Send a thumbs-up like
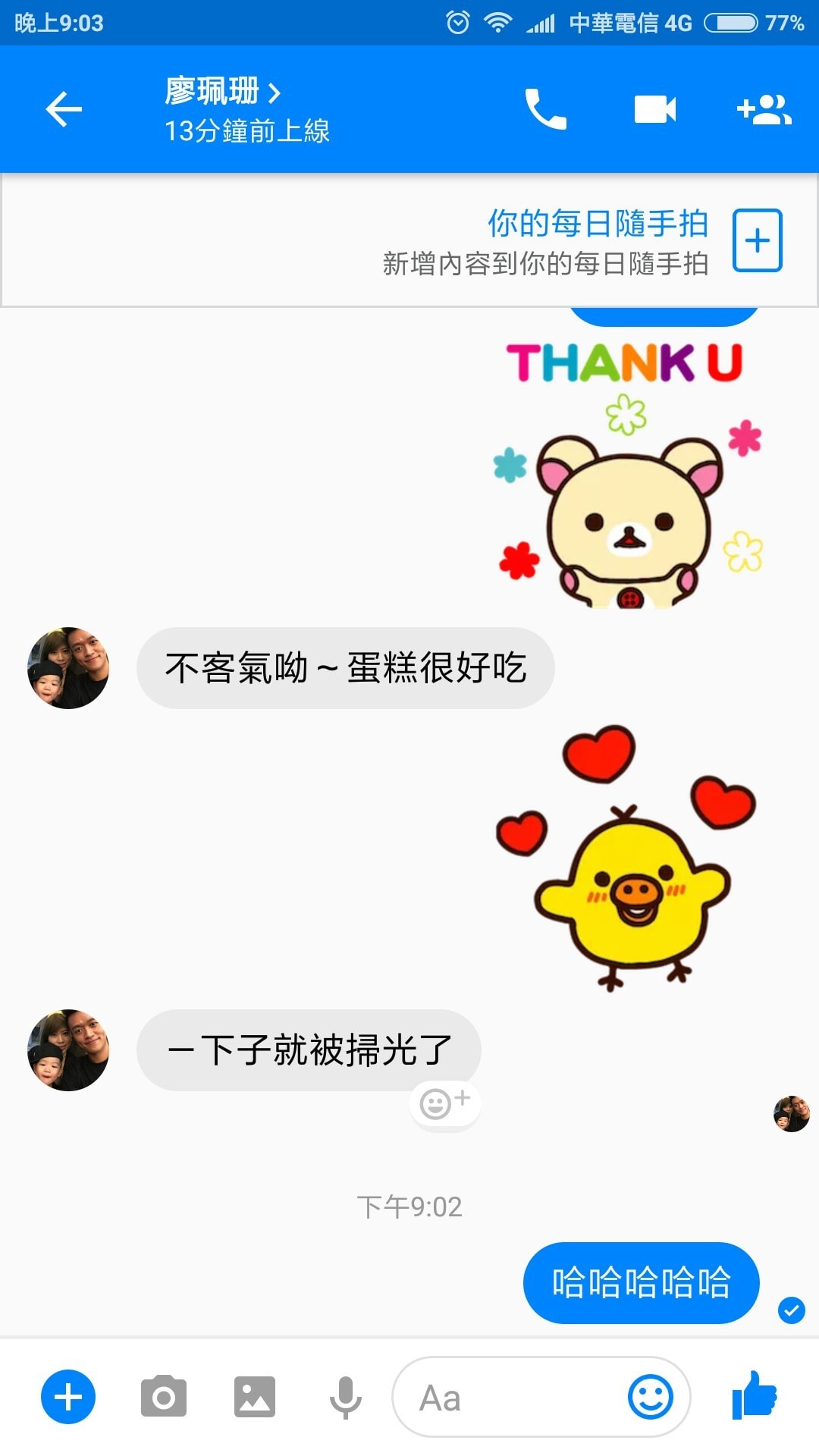This screenshot has height=1456, width=819. [x=755, y=1395]
